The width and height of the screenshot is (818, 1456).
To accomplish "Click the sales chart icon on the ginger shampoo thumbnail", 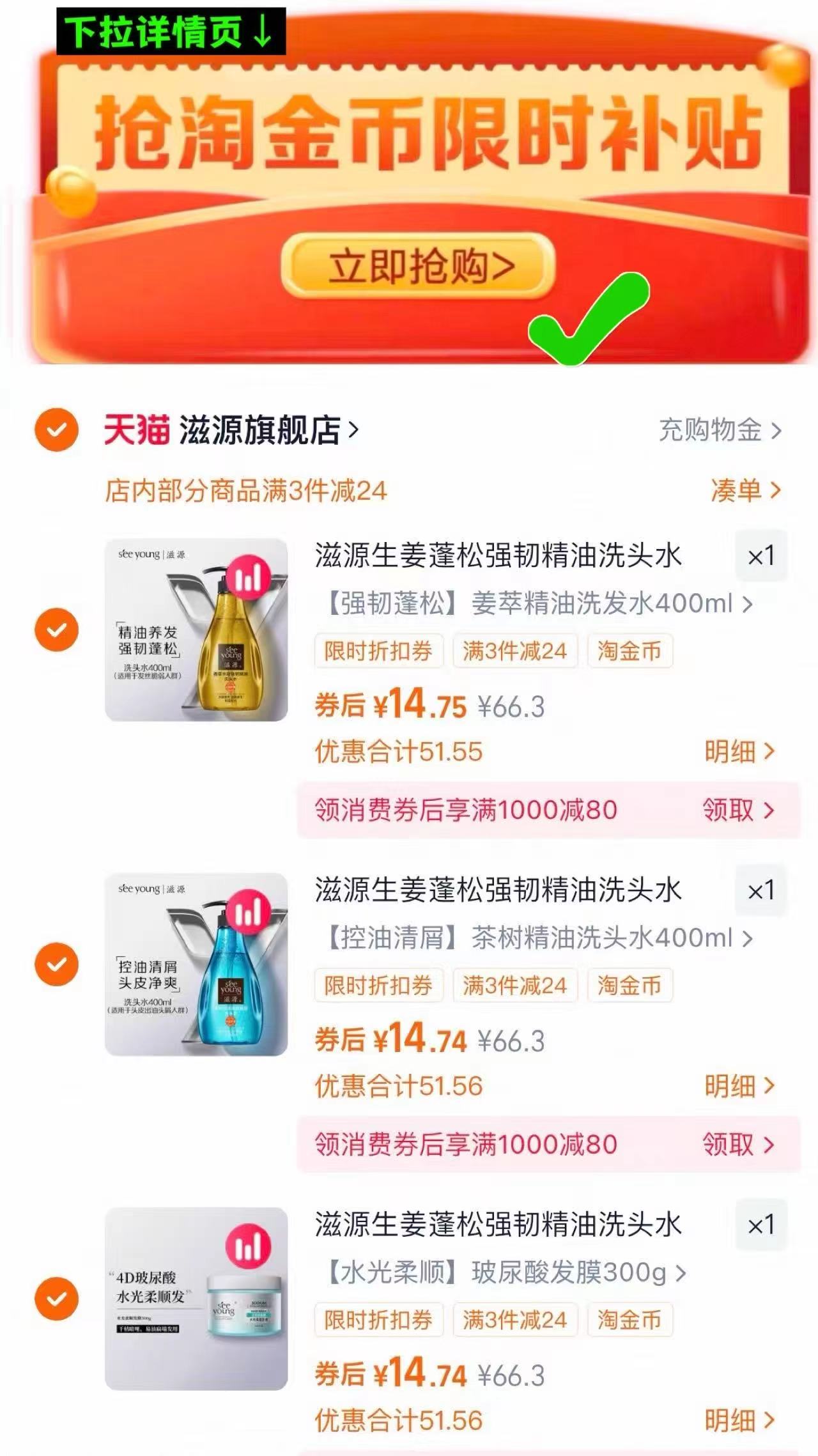I will tap(249, 576).
